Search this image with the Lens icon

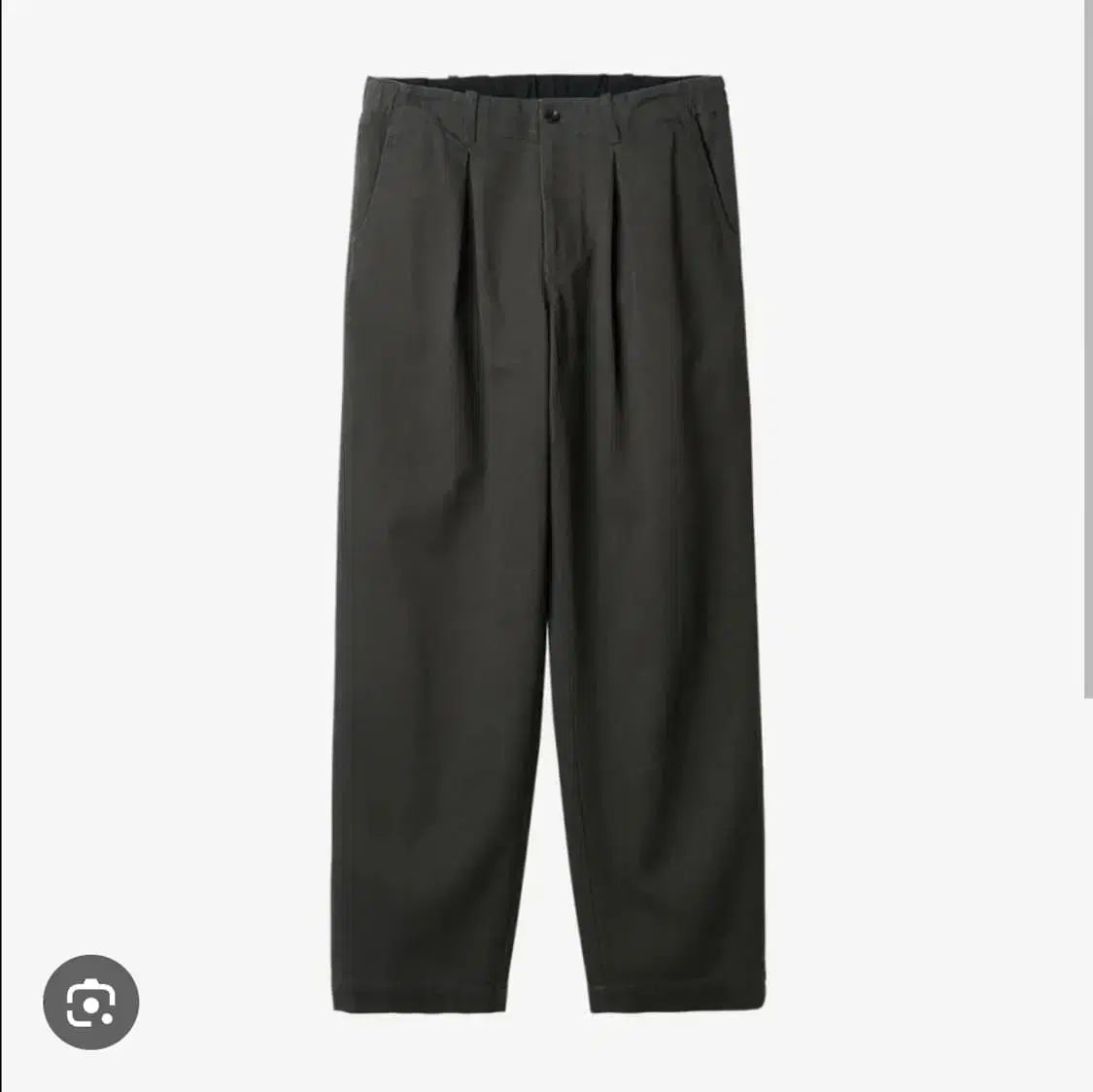(91, 1002)
